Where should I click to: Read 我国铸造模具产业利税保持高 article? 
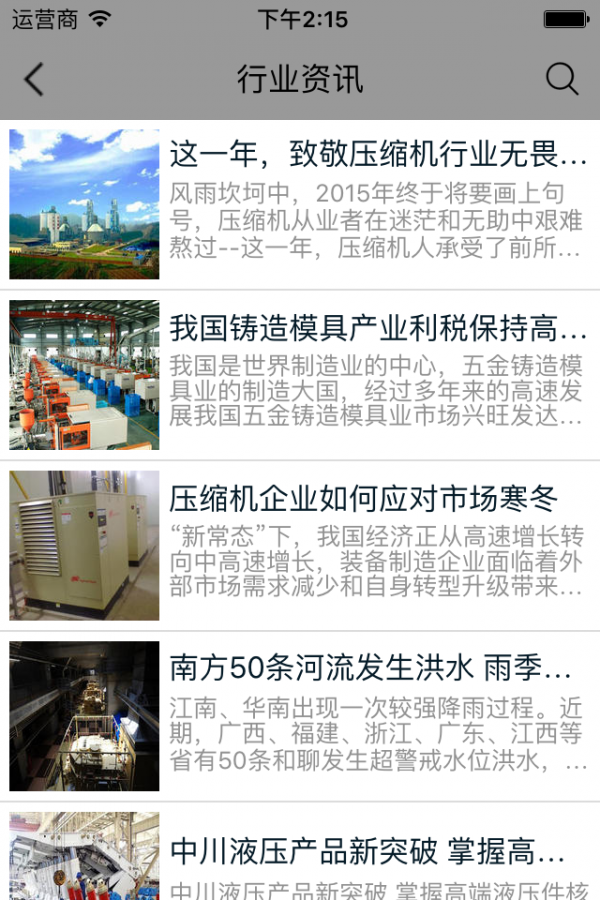pyautogui.click(x=377, y=328)
